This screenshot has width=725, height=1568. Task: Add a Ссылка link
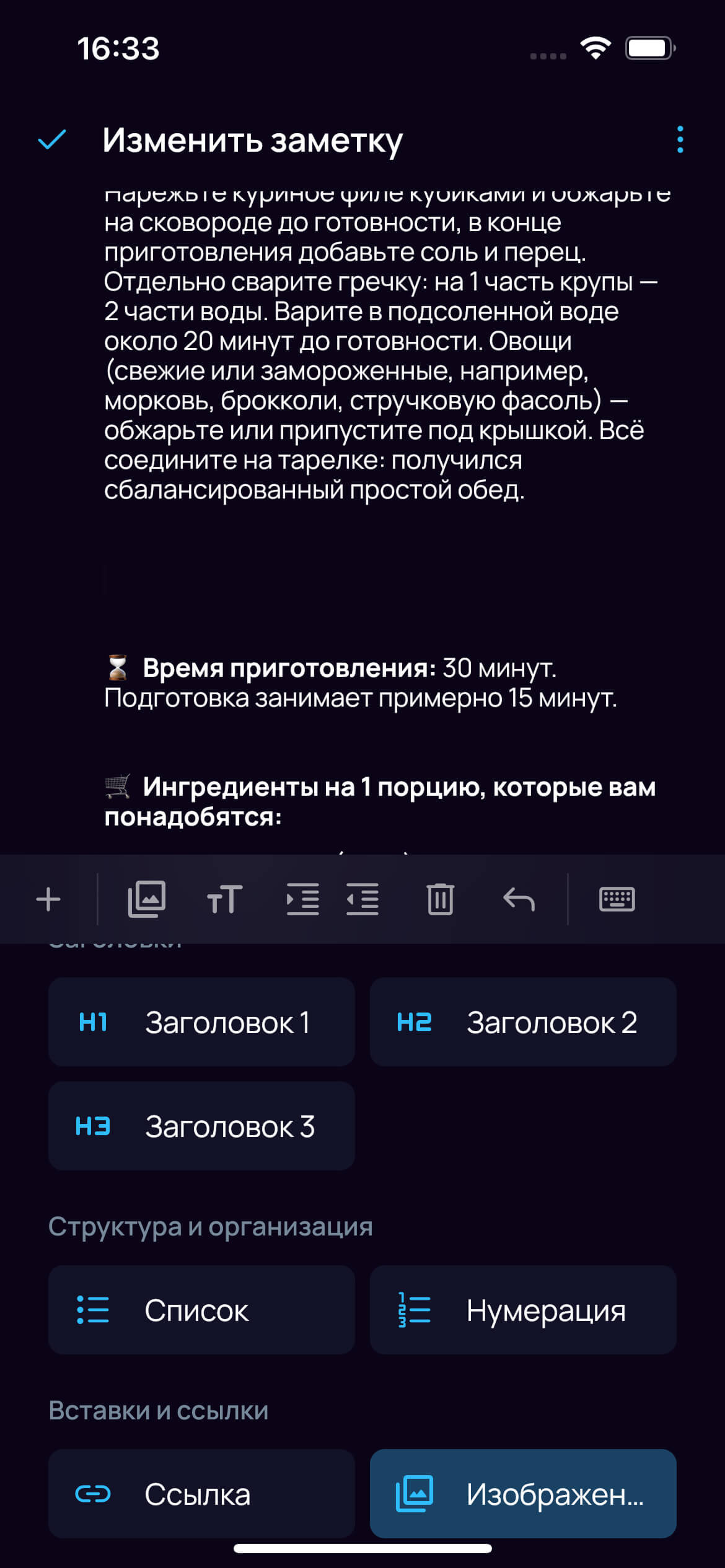pos(201,1494)
